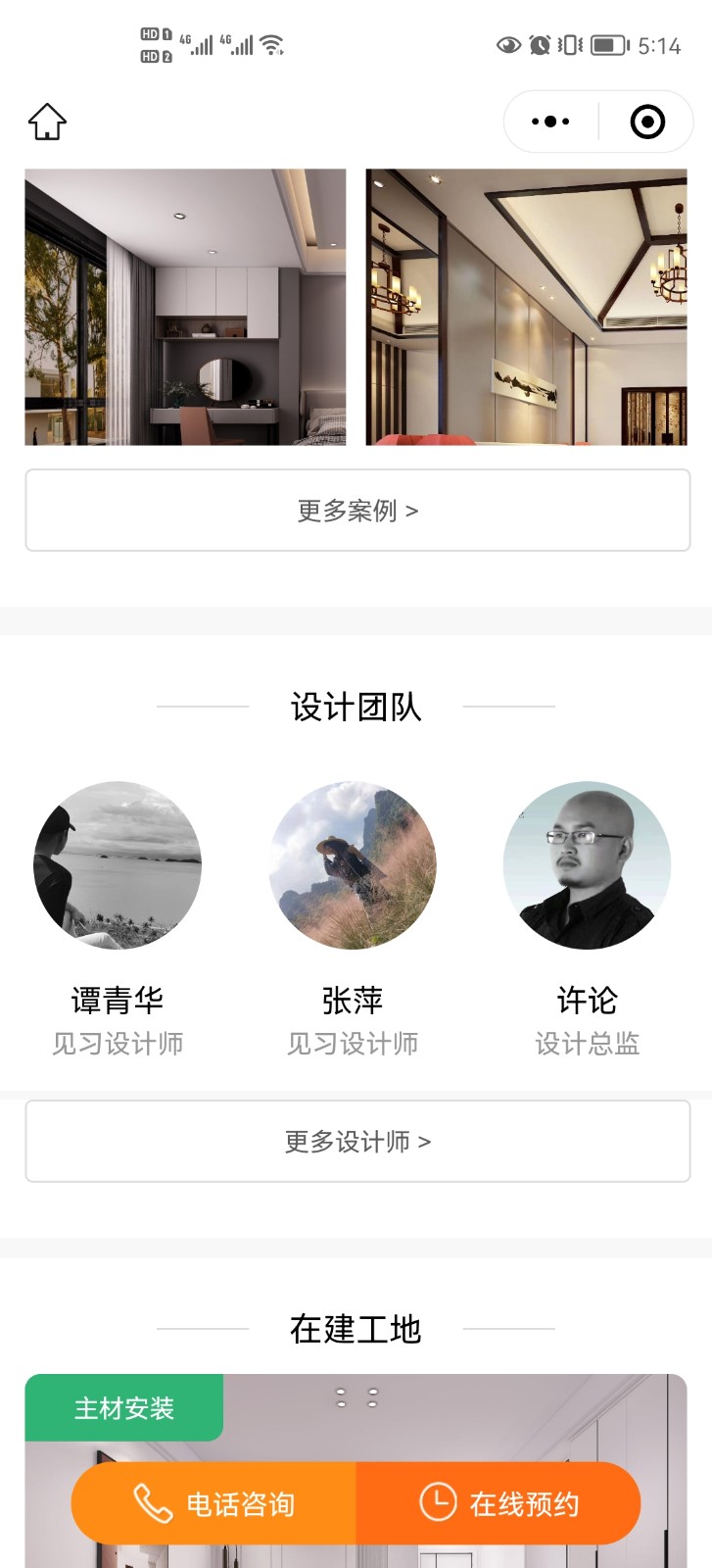The height and width of the screenshot is (1568, 712).
Task: Go to the home page icon
Action: coord(47,122)
